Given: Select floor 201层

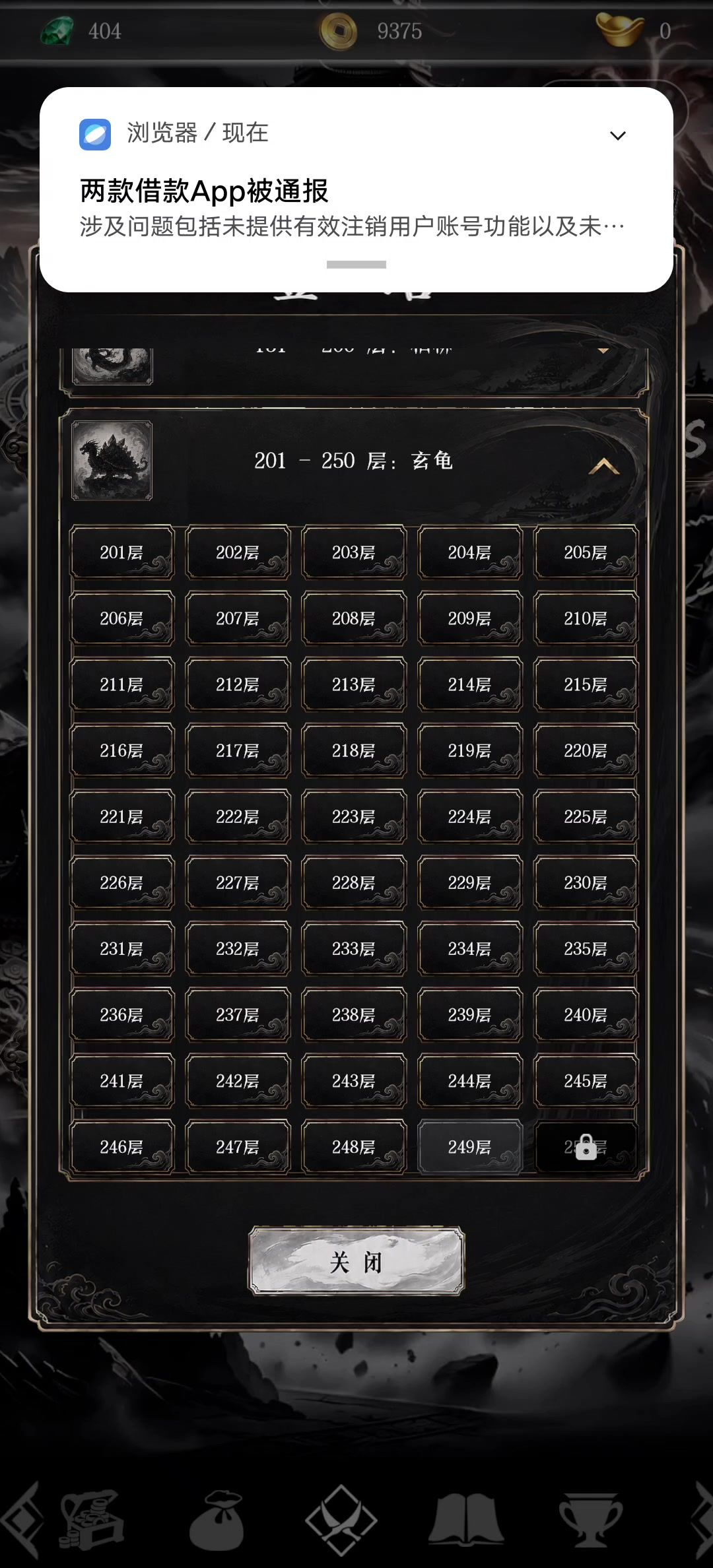Looking at the screenshot, I should pyautogui.click(x=122, y=552).
